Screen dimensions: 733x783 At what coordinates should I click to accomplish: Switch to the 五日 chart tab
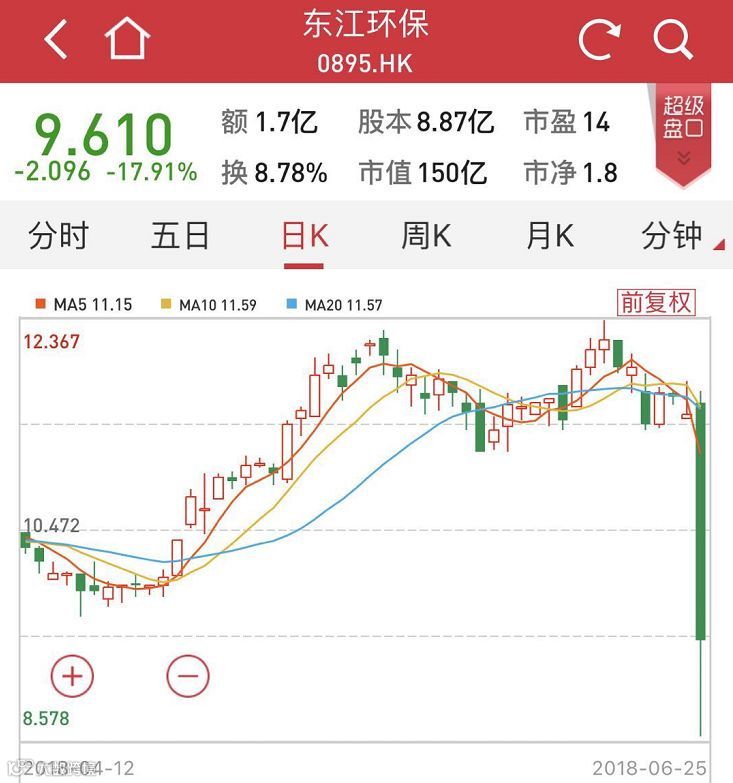(181, 237)
